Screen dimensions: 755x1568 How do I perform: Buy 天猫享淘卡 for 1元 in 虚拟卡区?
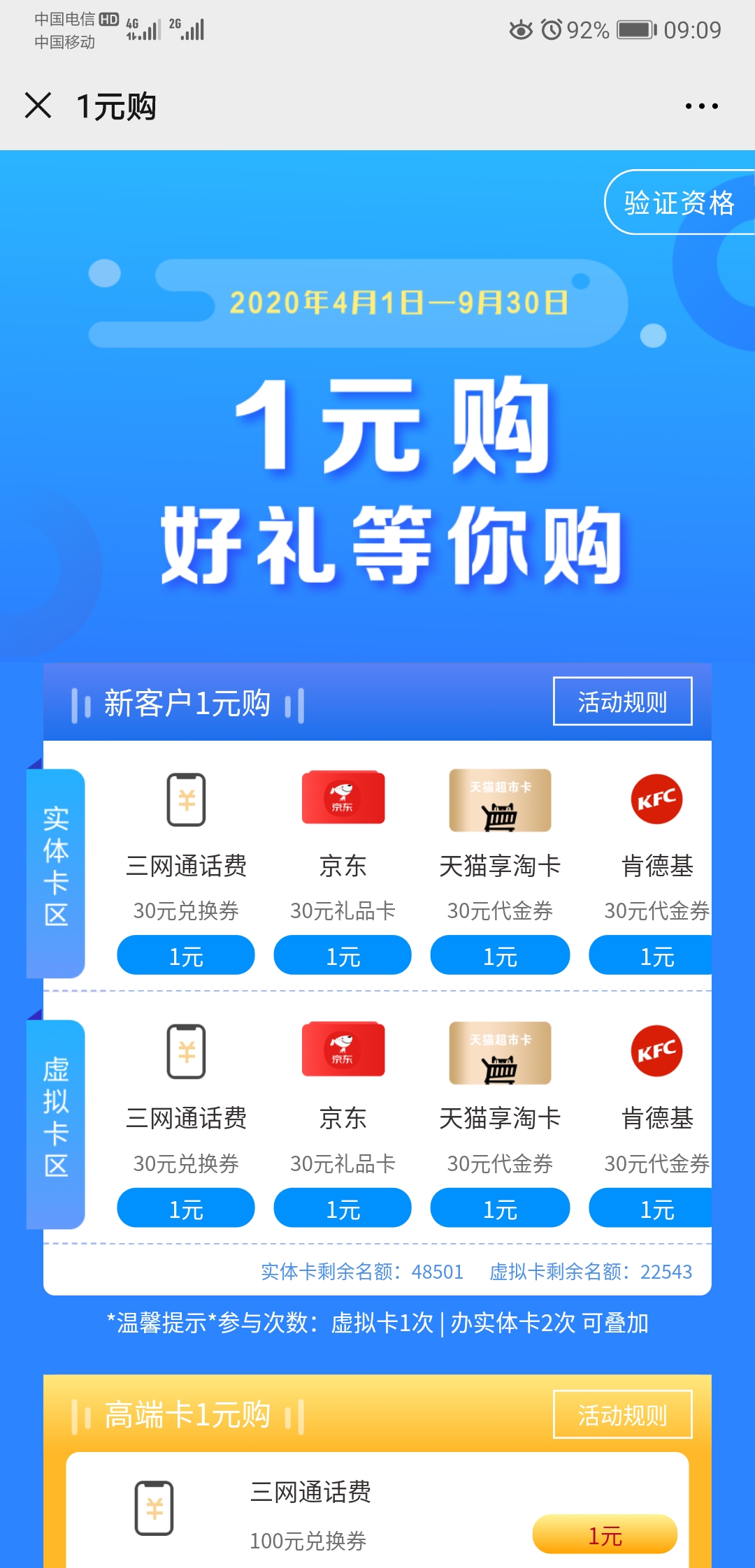500,1208
